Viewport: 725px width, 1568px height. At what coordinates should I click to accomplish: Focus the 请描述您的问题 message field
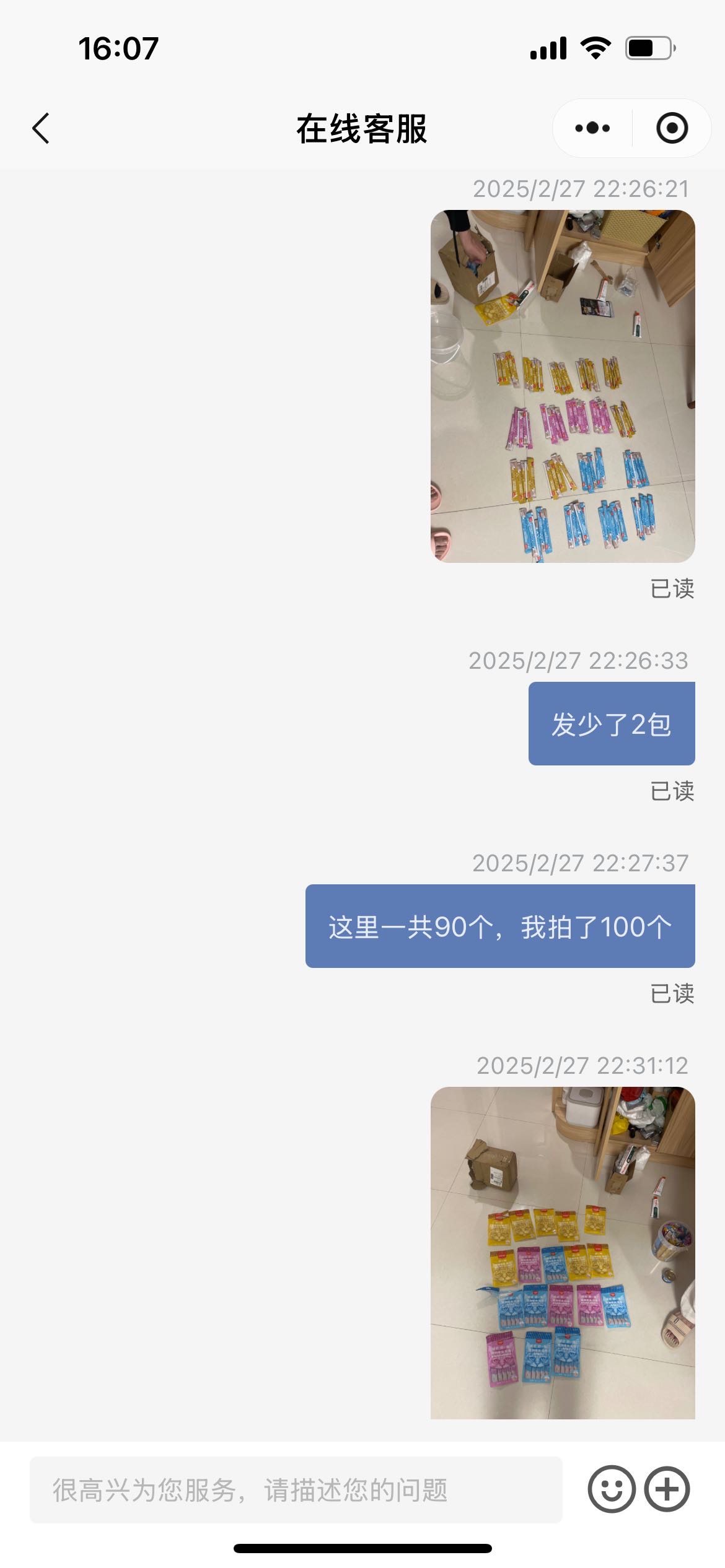(296, 1489)
